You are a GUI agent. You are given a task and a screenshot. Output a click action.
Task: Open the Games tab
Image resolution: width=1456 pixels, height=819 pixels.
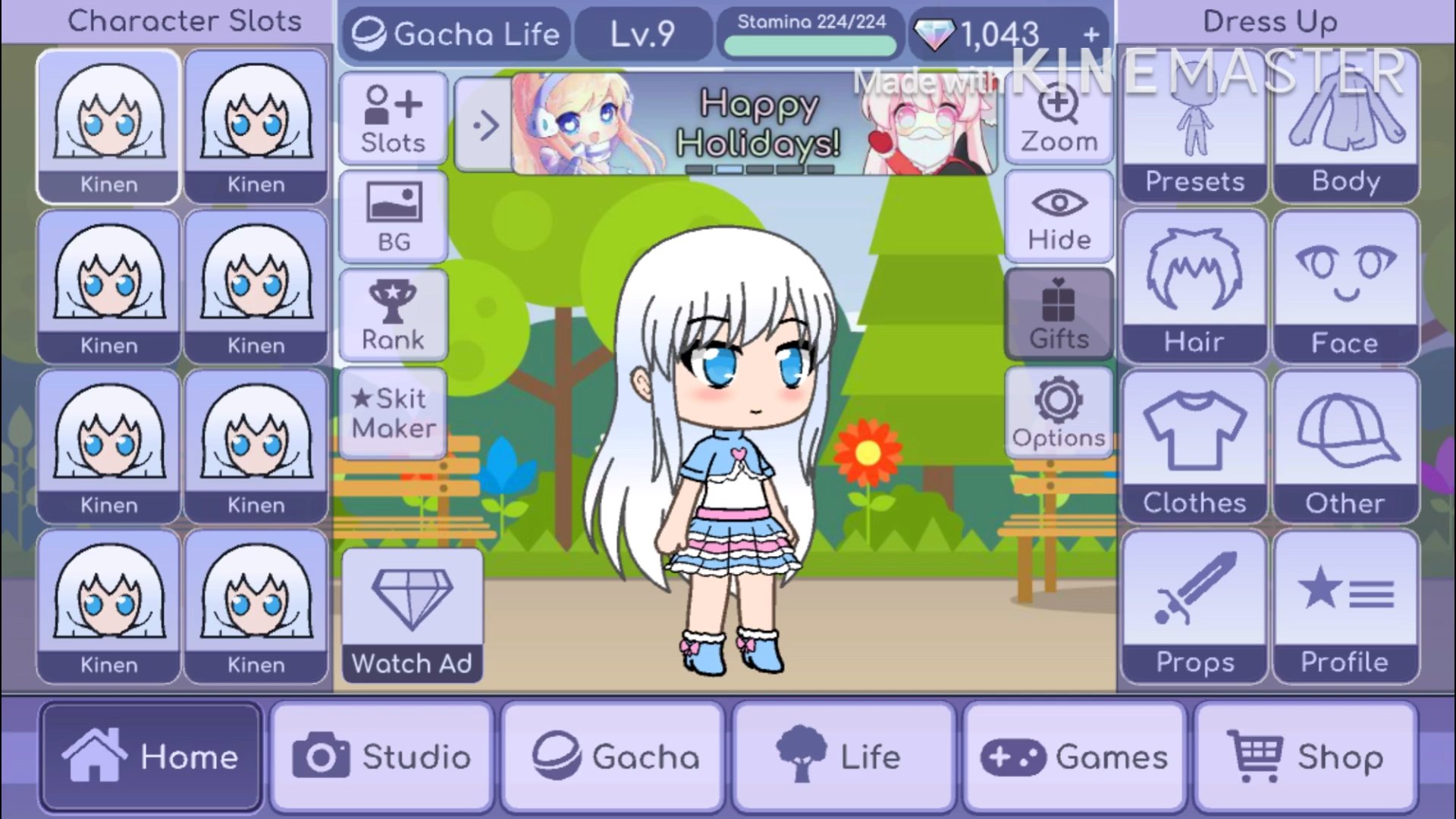1075,756
